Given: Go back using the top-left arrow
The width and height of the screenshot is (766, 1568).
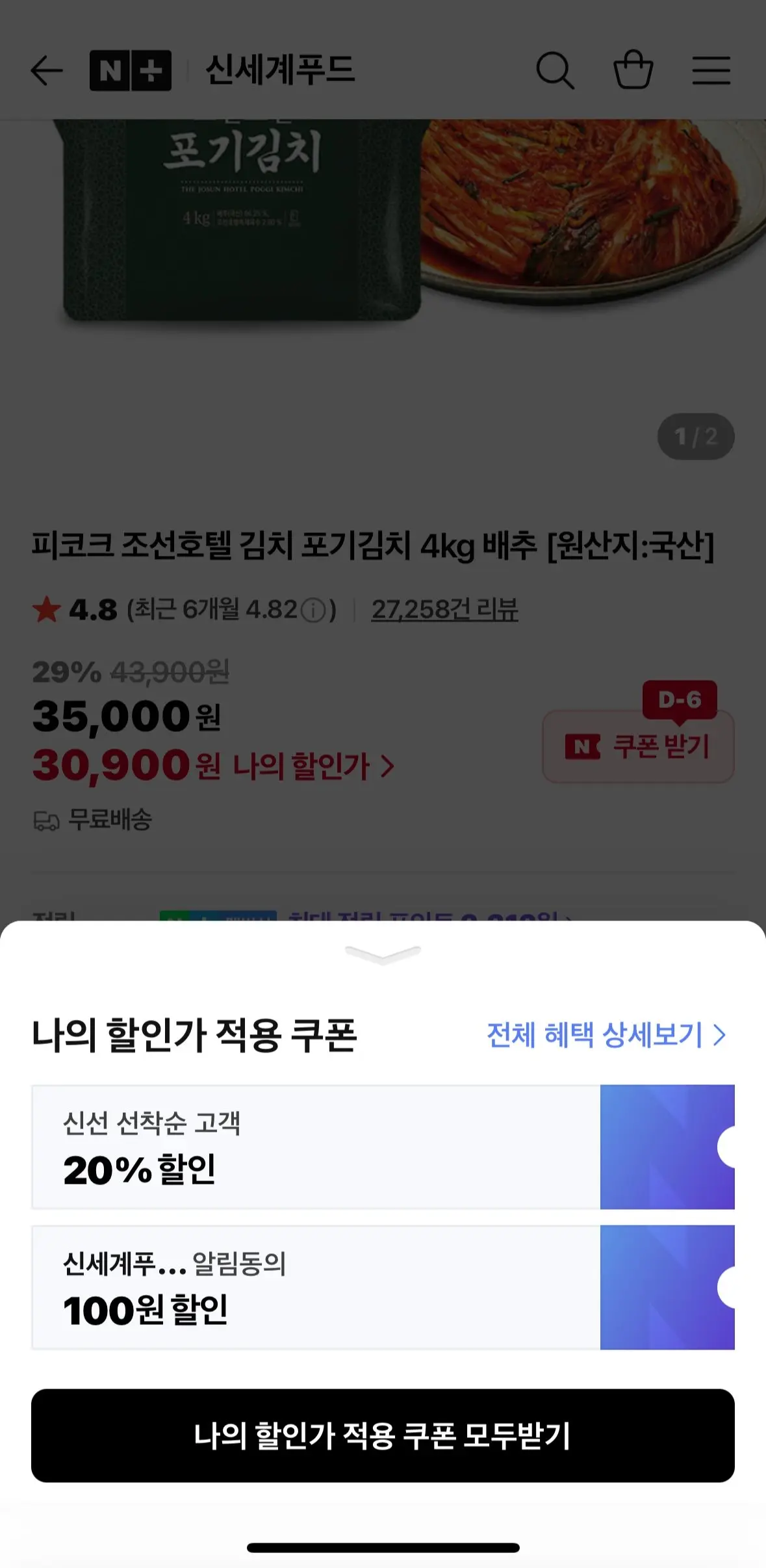Looking at the screenshot, I should point(47,70).
